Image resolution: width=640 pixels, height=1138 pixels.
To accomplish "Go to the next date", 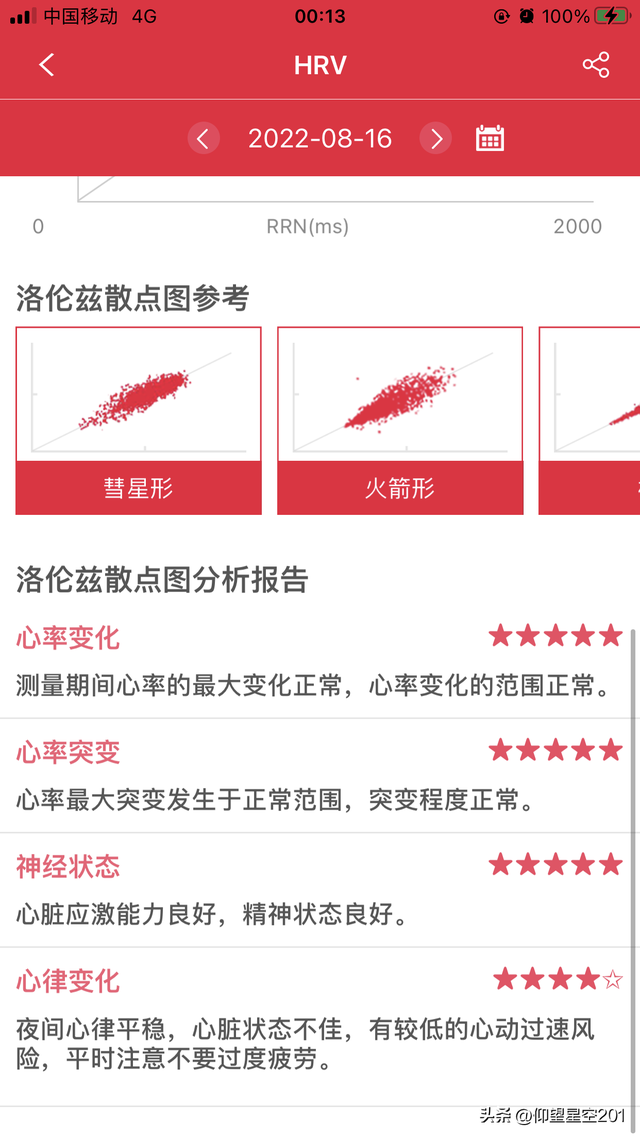I will (x=435, y=138).
